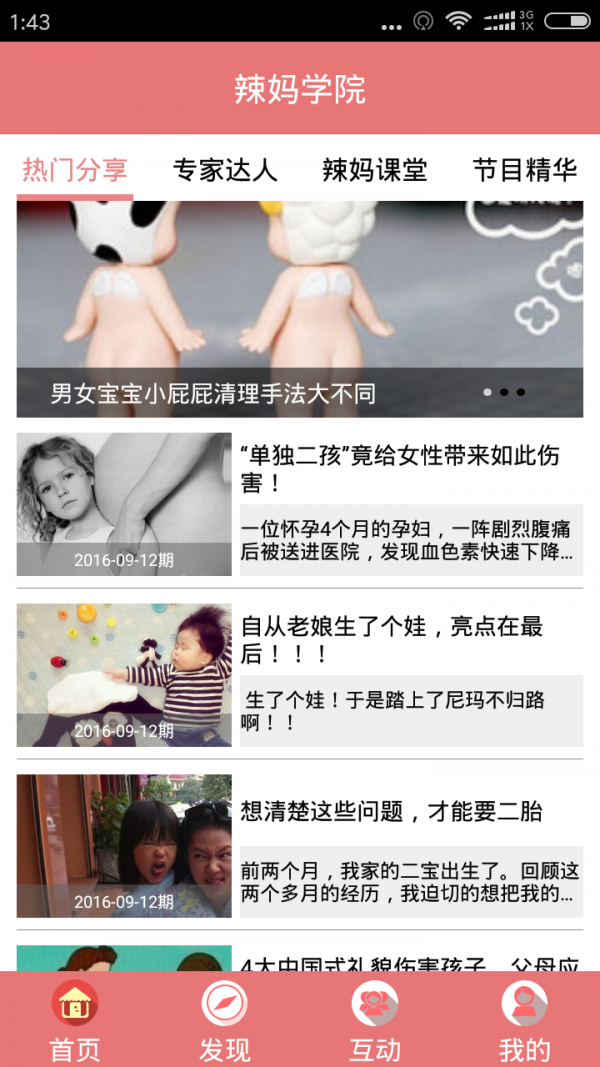
Task: Go to 我的 profile tab
Action: click(525, 1020)
